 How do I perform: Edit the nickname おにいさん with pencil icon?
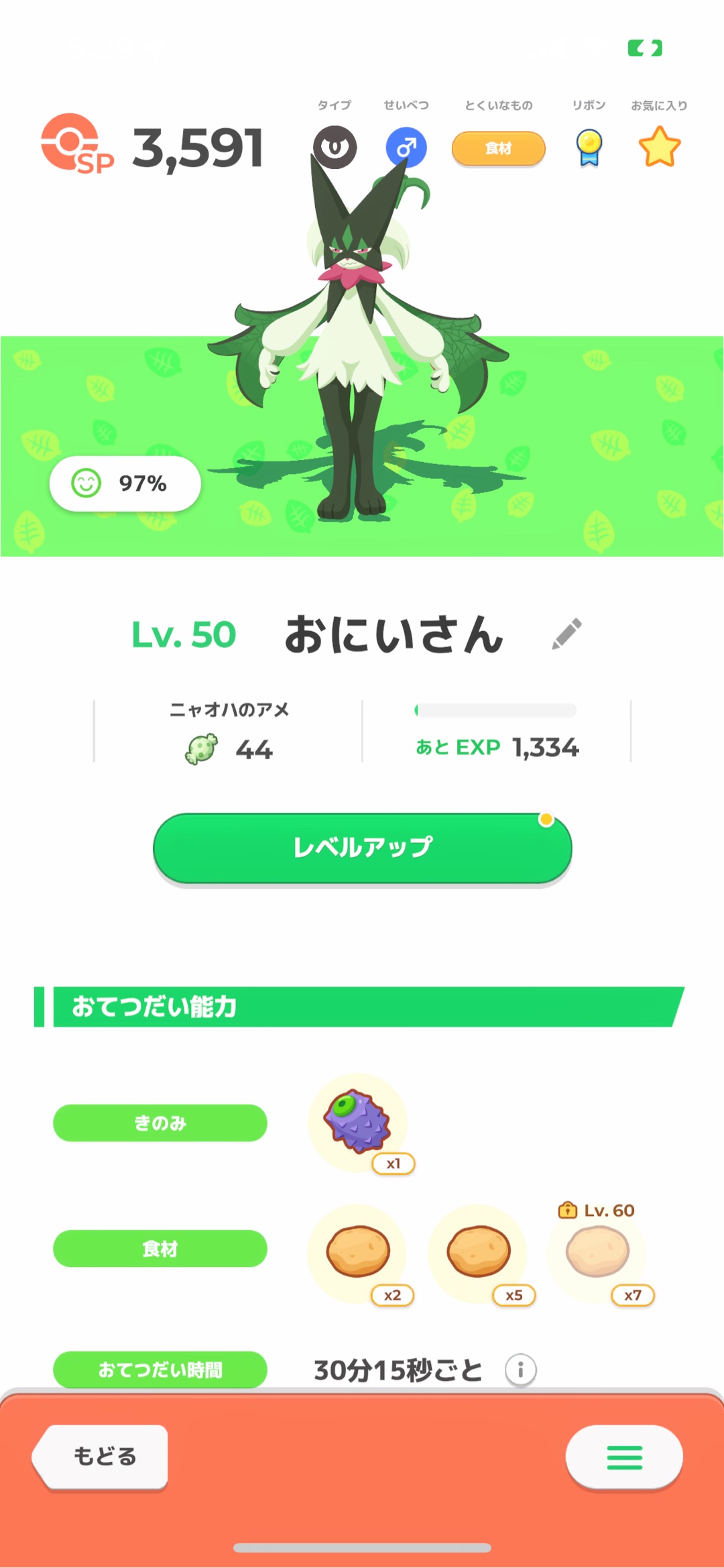tap(566, 634)
